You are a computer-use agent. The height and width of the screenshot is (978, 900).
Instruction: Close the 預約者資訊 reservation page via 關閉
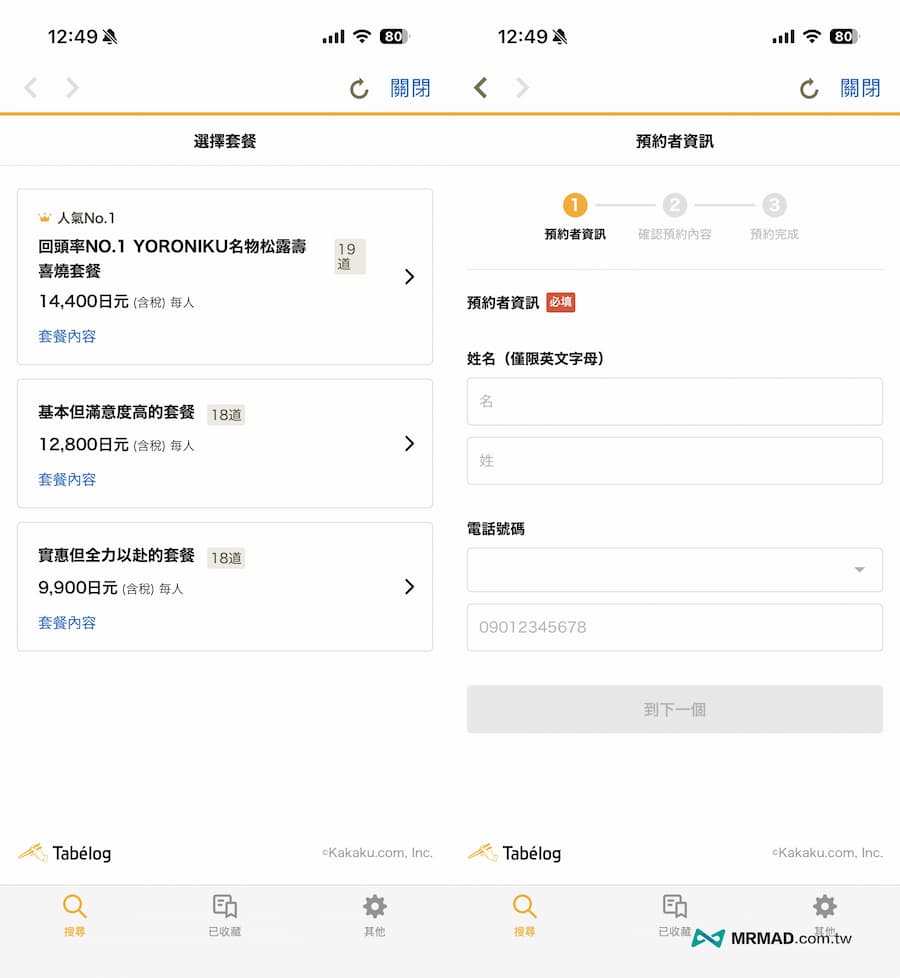click(860, 88)
